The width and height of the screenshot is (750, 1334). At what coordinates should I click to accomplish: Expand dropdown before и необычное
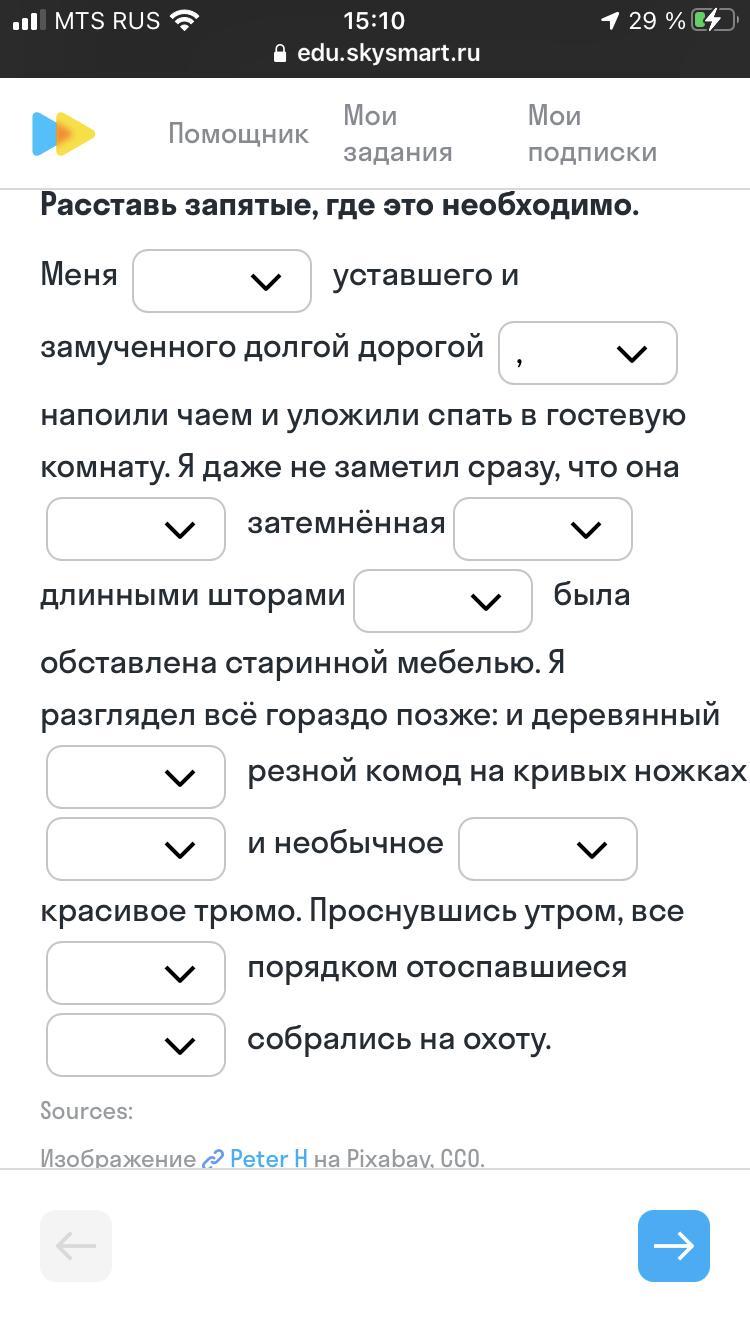coord(136,849)
